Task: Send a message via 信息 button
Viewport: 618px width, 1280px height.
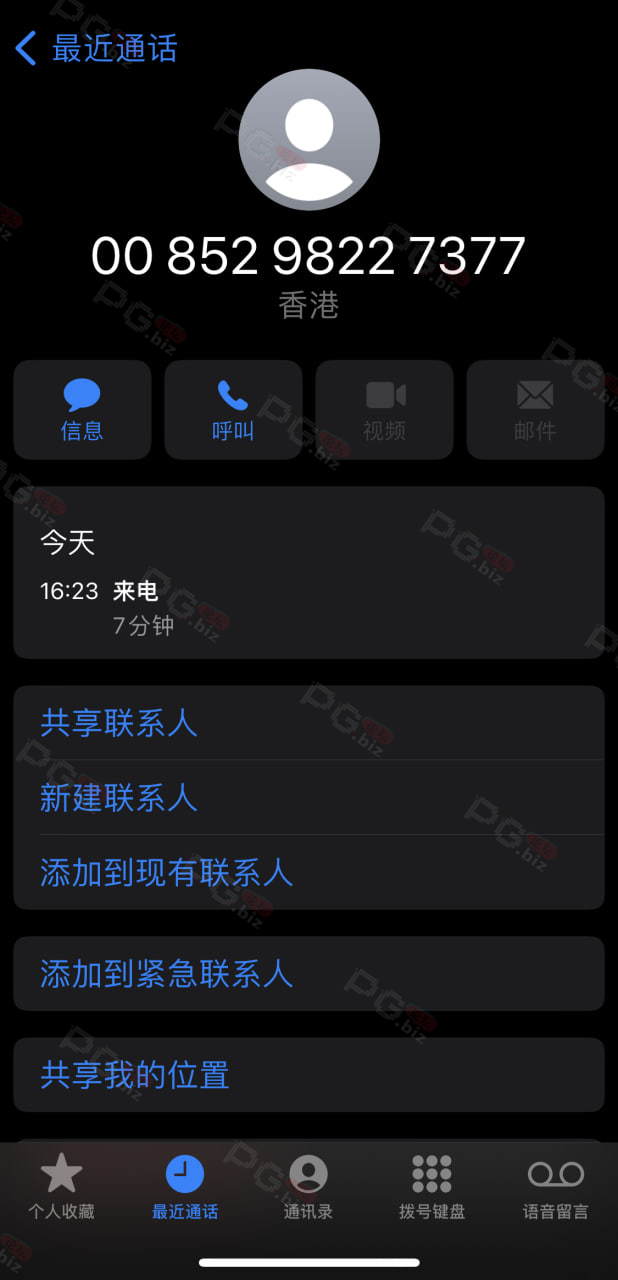Action: pos(82,410)
